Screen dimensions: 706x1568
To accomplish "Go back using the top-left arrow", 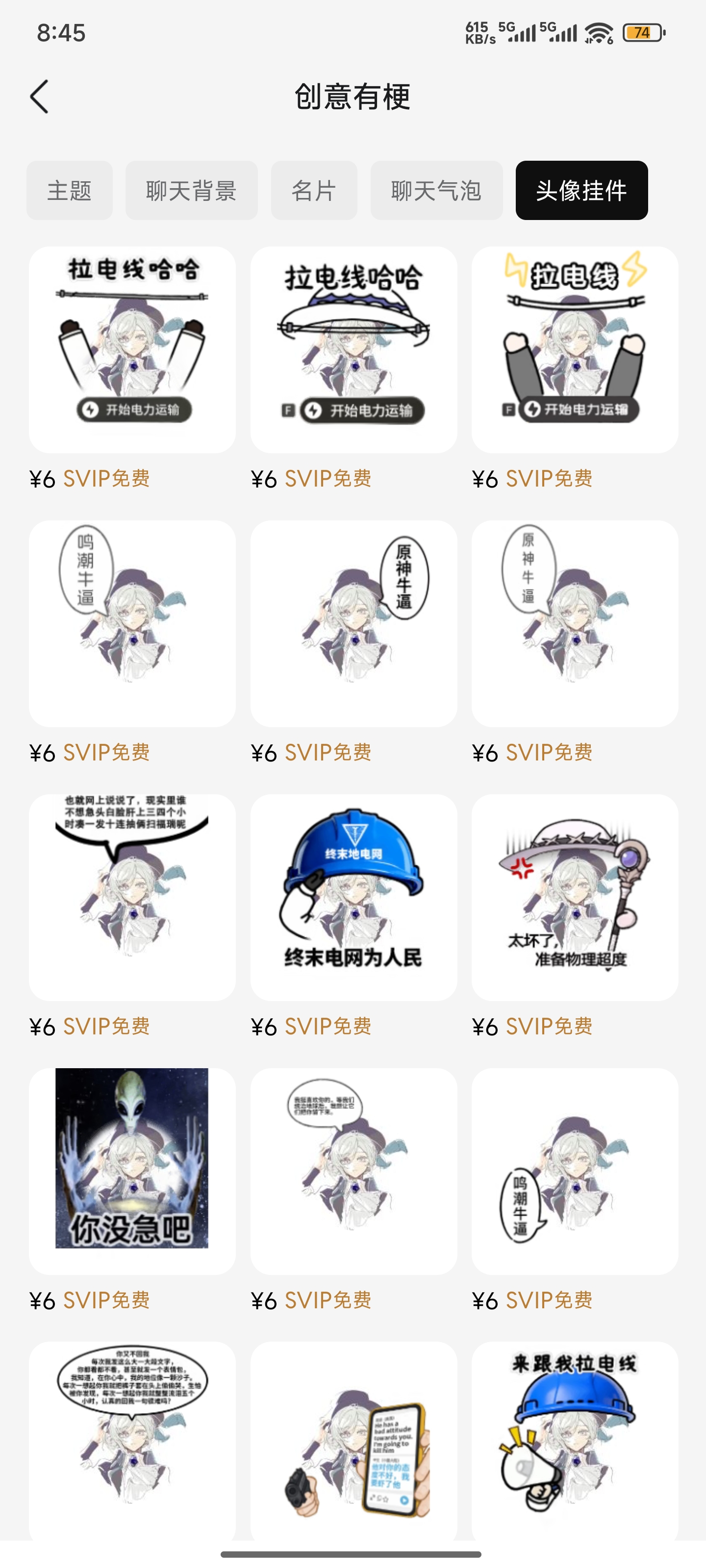I will 40,97.
